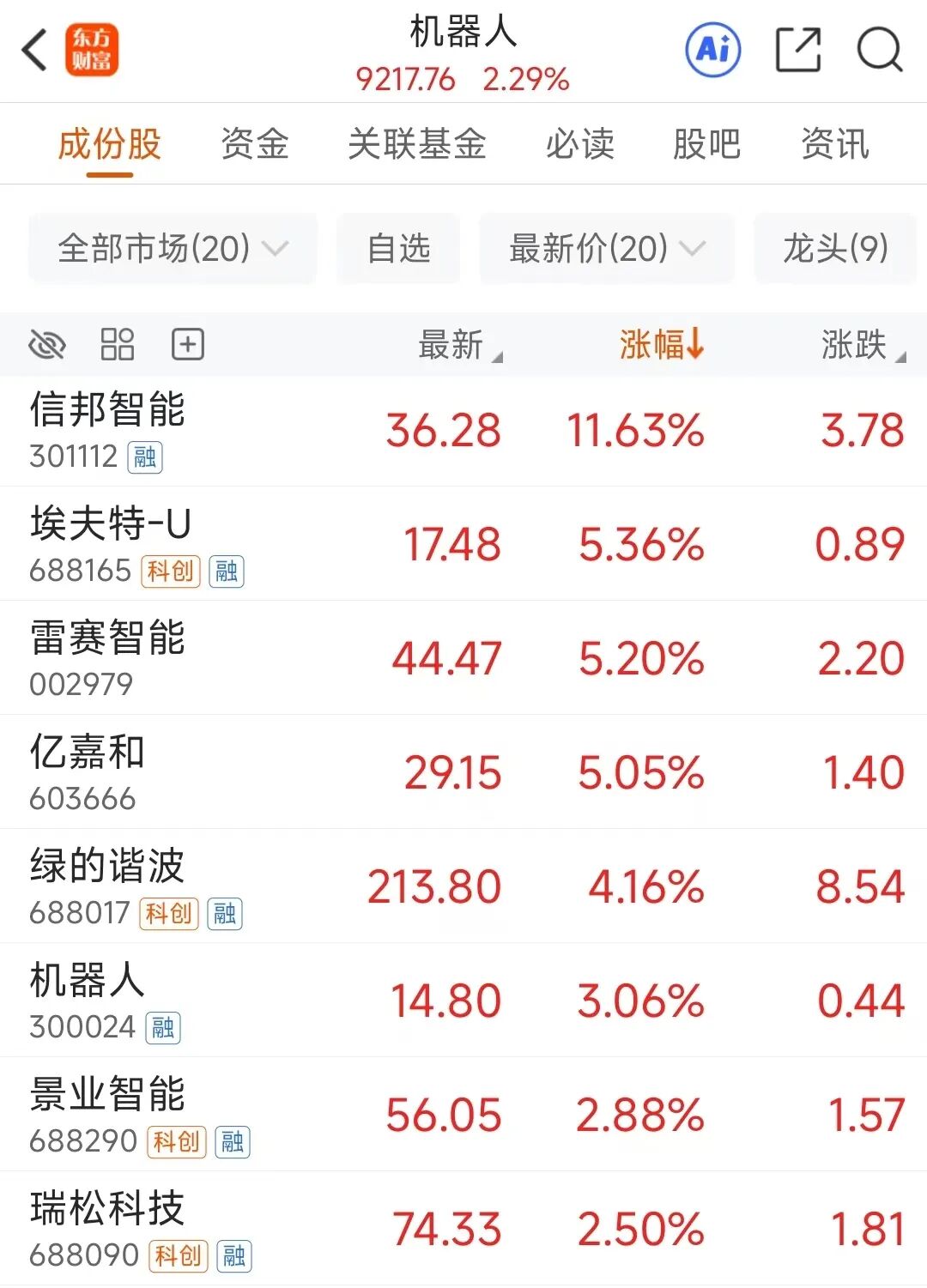Toggle the hide-values eye icon

click(x=47, y=345)
